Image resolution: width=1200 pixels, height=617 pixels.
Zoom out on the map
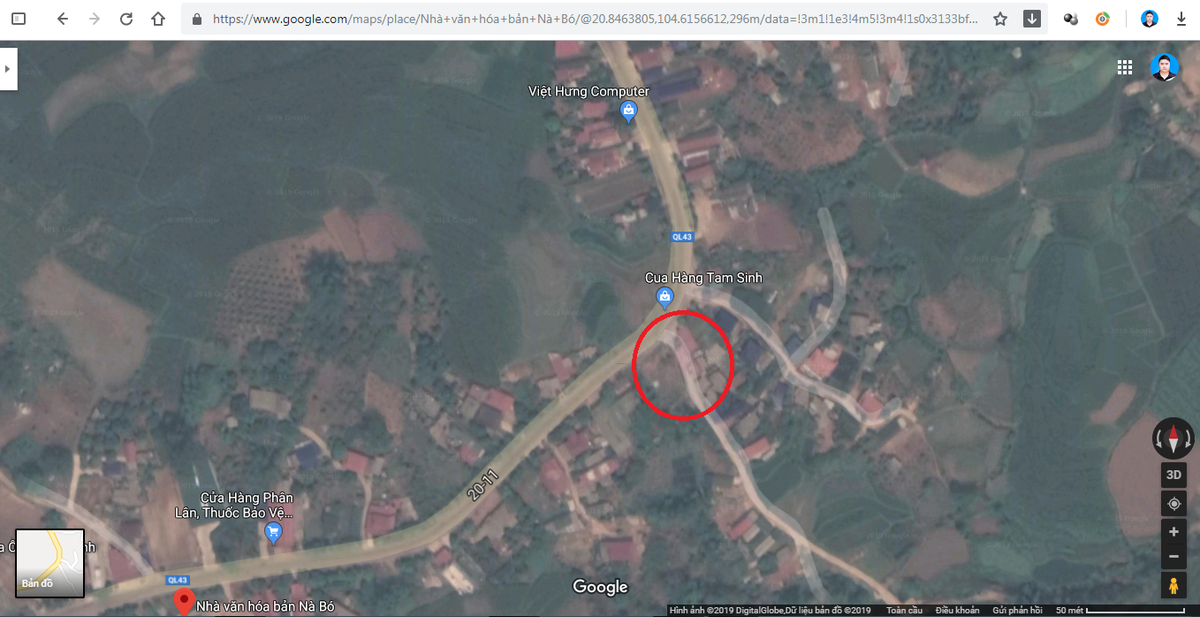tap(1173, 556)
